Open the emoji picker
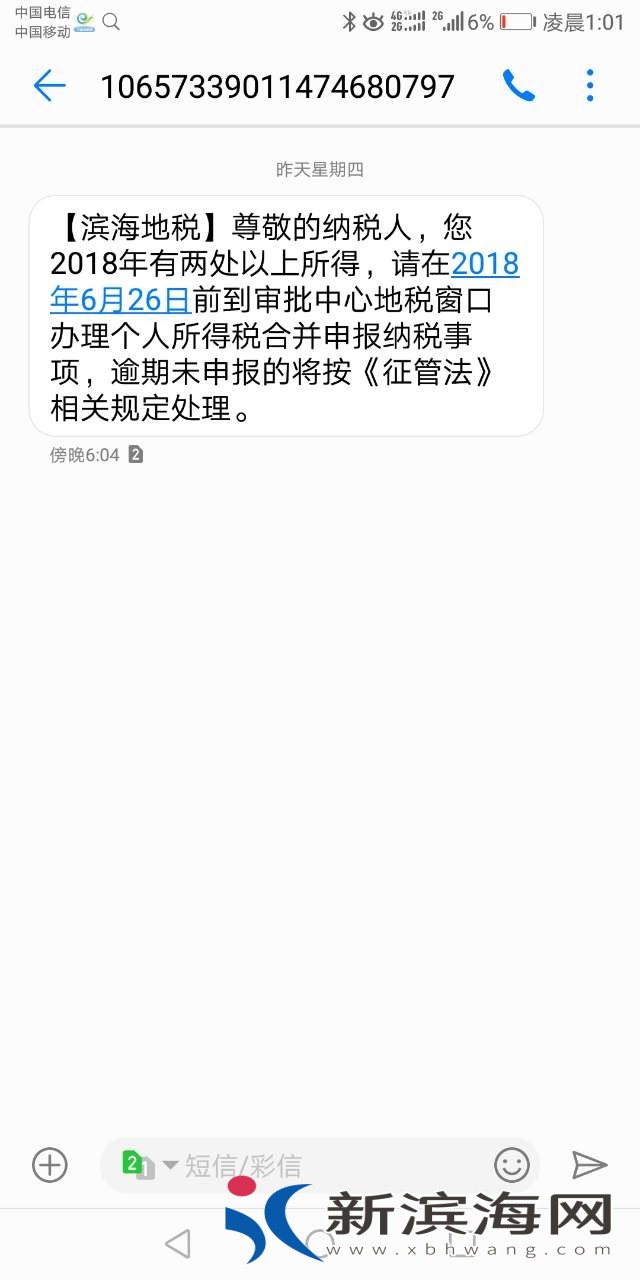640x1280 pixels. pos(511,1164)
